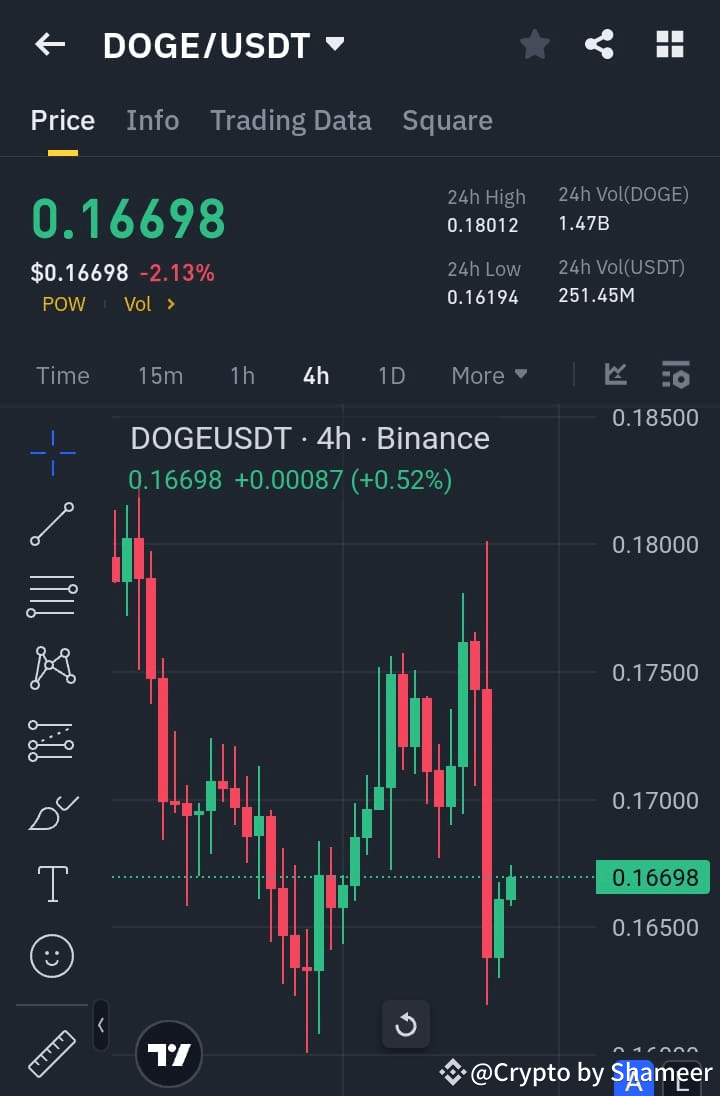Open the Square tab
The image size is (720, 1096).
coord(447,120)
